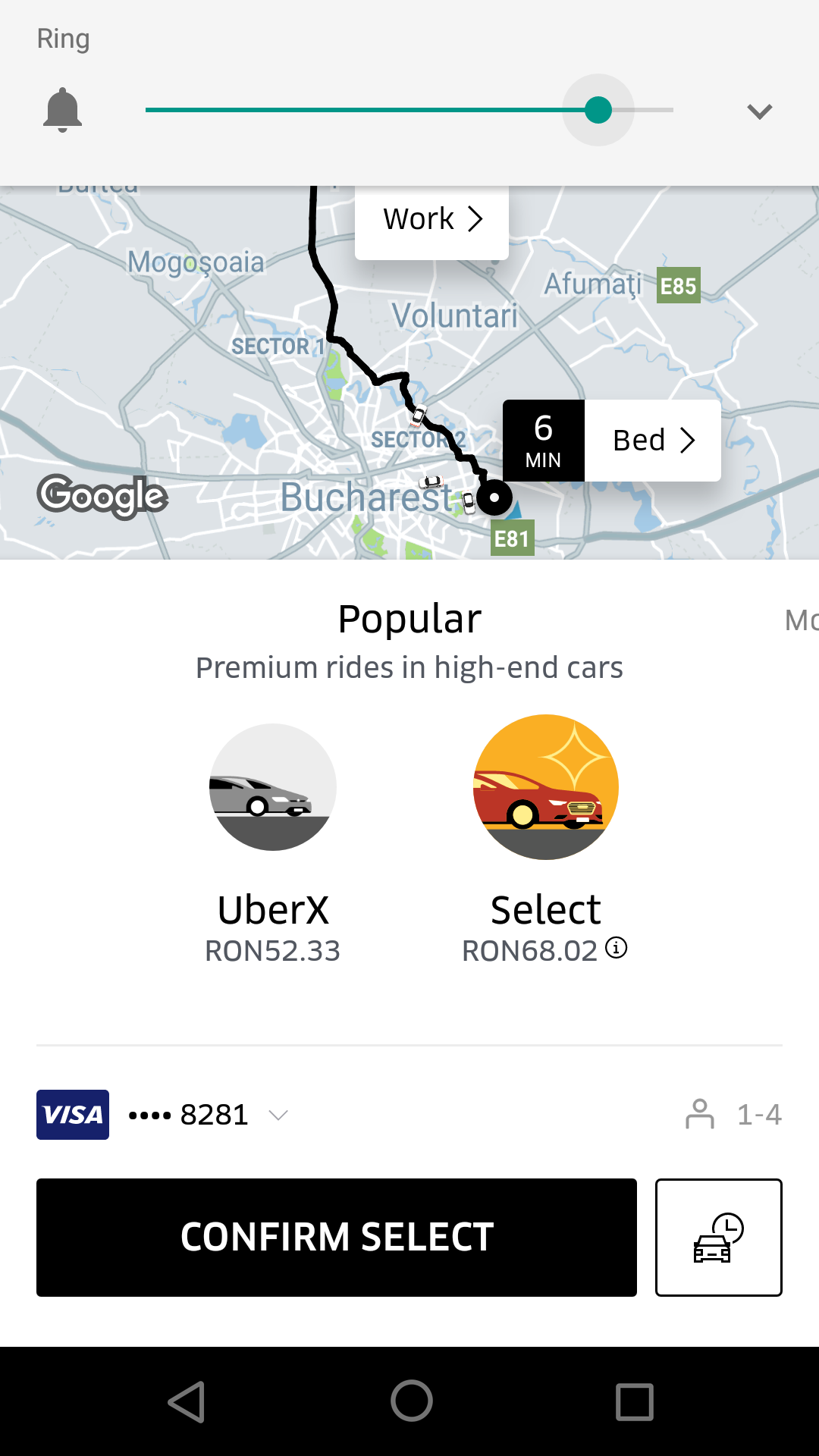Click the Visa card icon
The width and height of the screenshot is (819, 1456).
click(x=72, y=1115)
